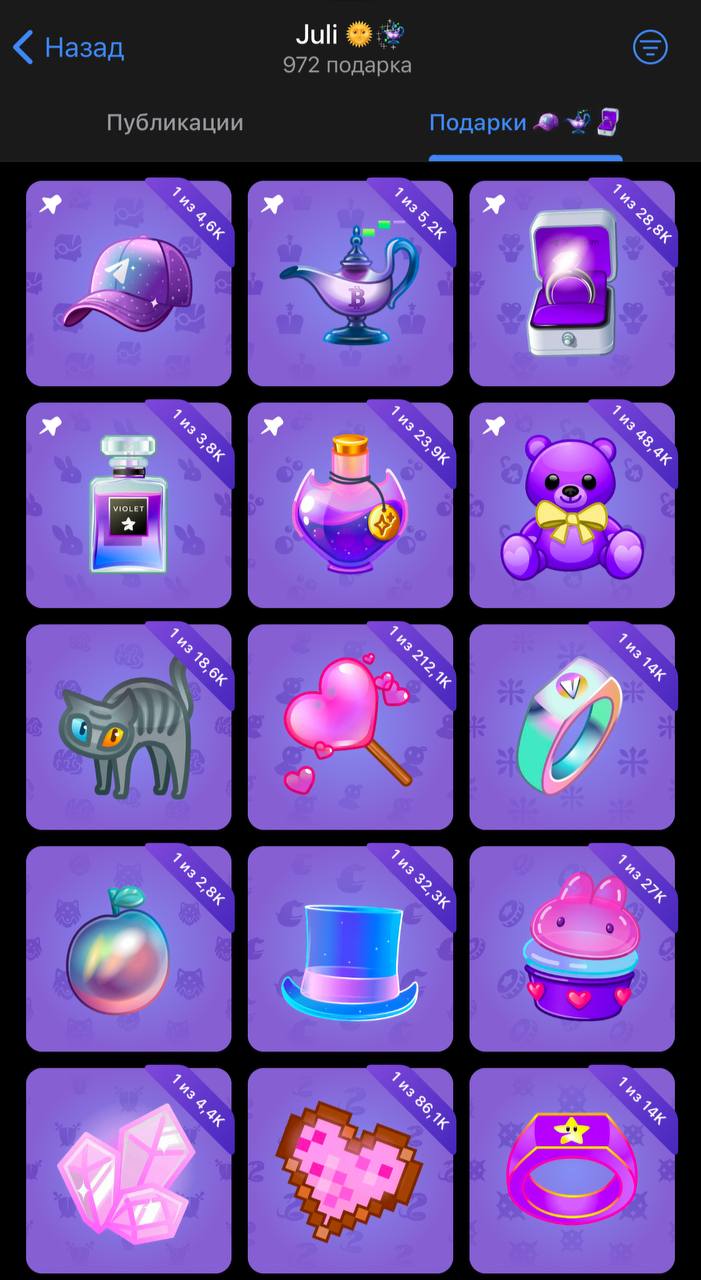The image size is (701, 1280).
Task: Open the pink heart lollipop gift
Action: pyautogui.click(x=350, y=728)
